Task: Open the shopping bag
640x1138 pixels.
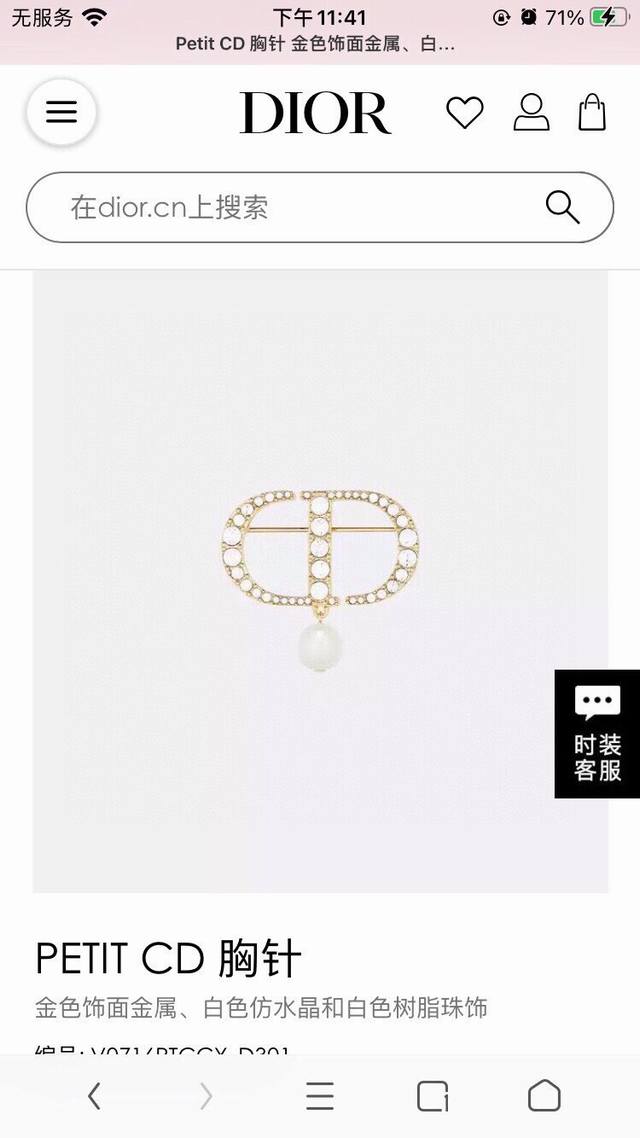Action: click(x=592, y=113)
